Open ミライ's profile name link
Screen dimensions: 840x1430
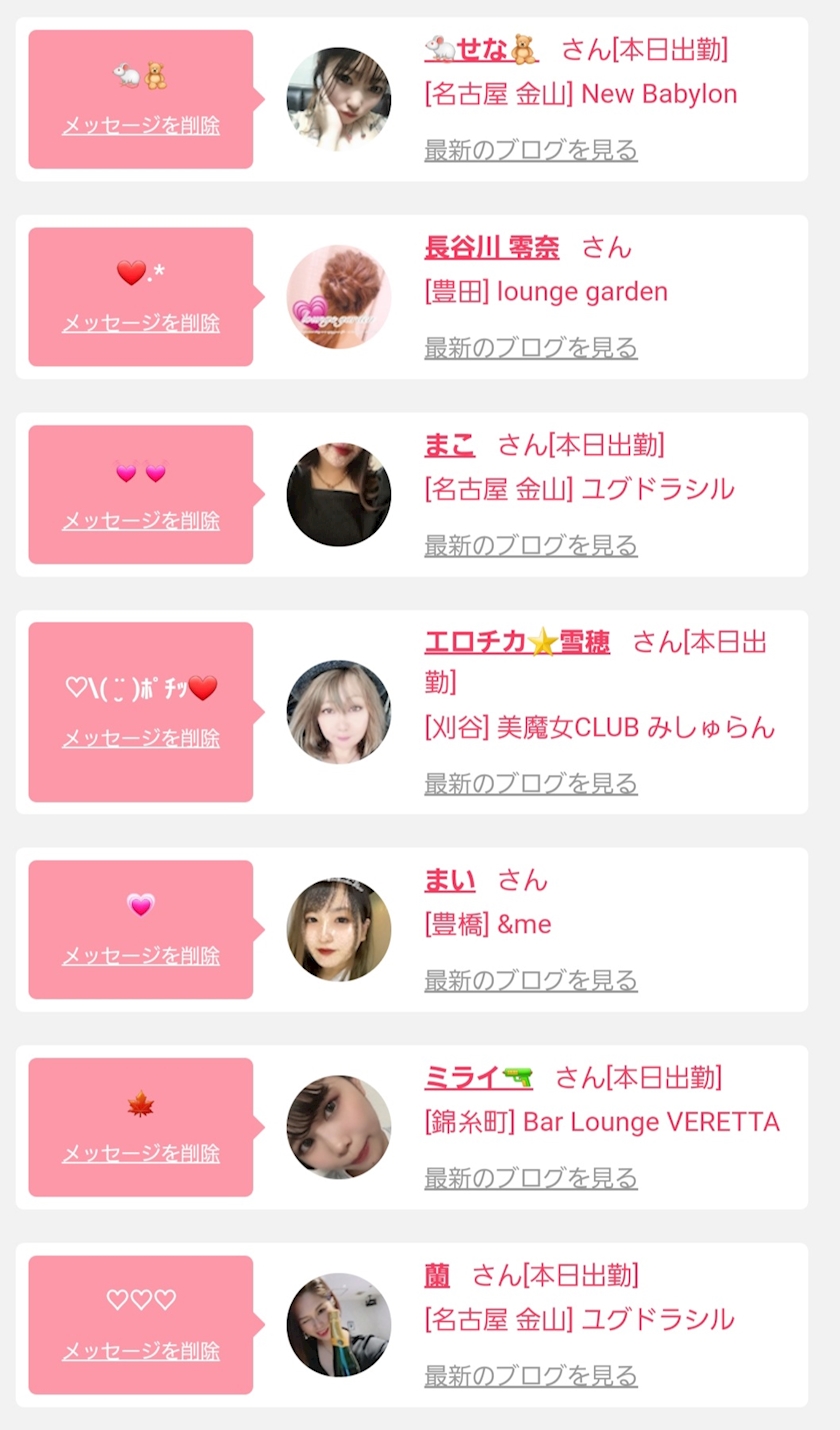point(479,1078)
